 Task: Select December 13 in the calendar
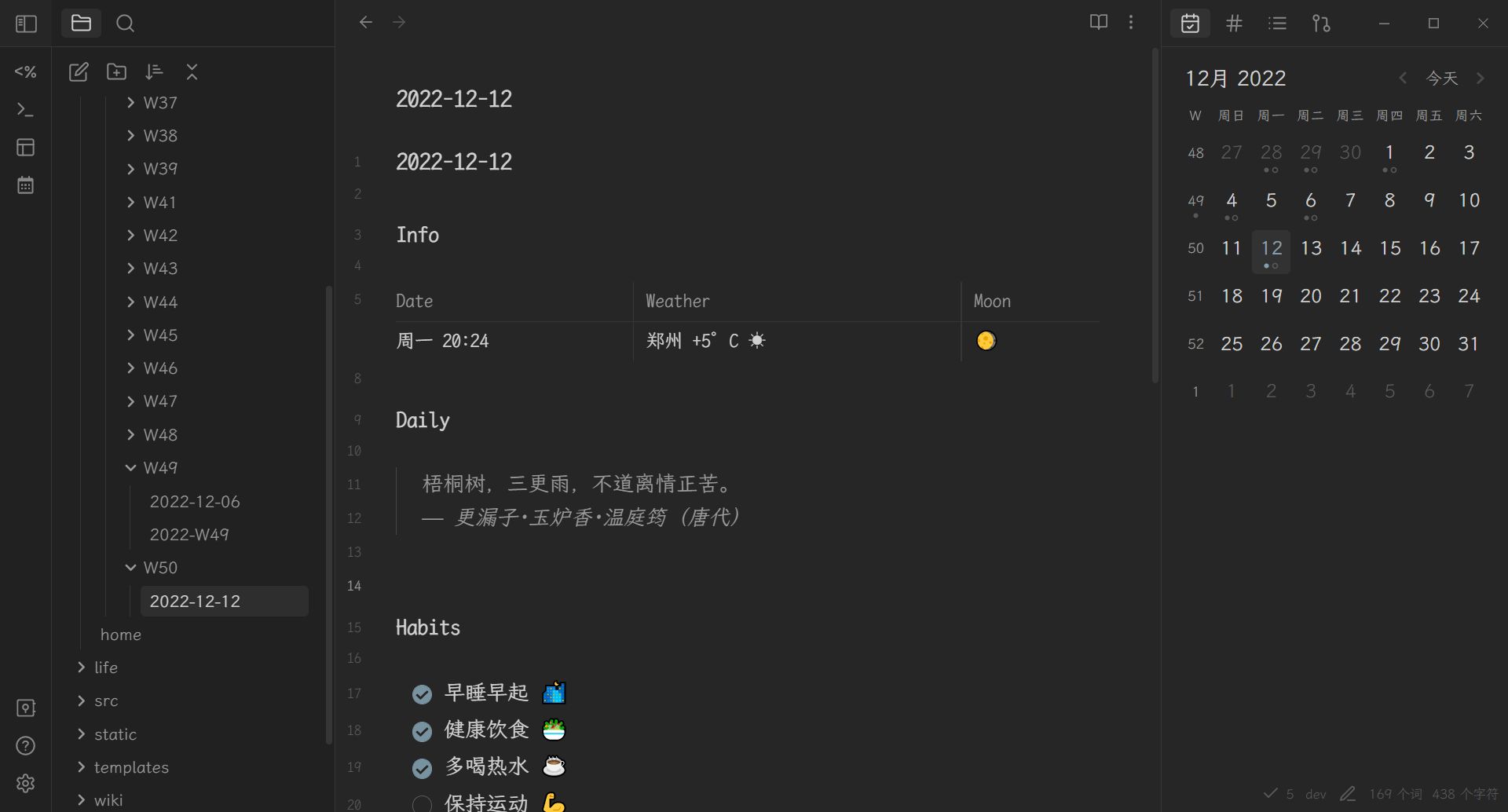[1311, 248]
